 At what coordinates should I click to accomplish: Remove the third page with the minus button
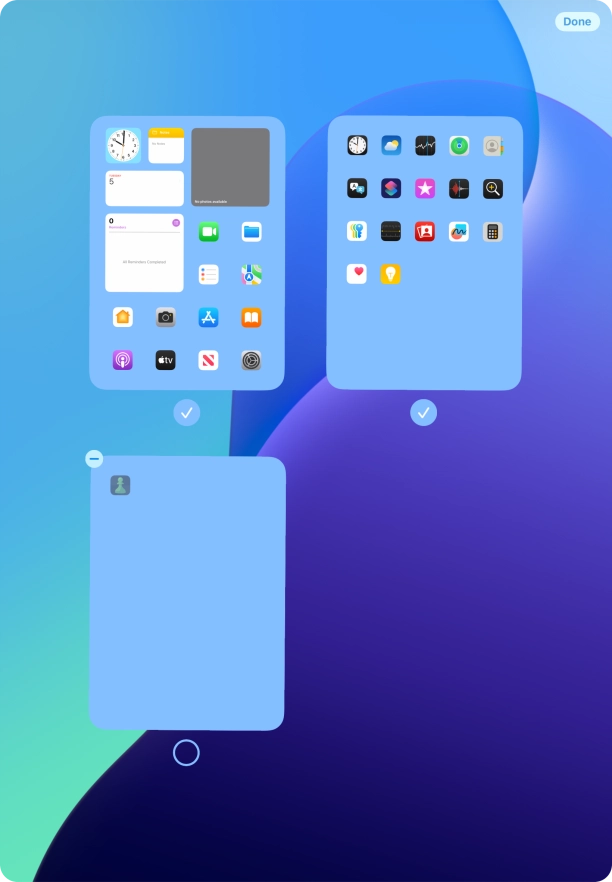point(94,458)
